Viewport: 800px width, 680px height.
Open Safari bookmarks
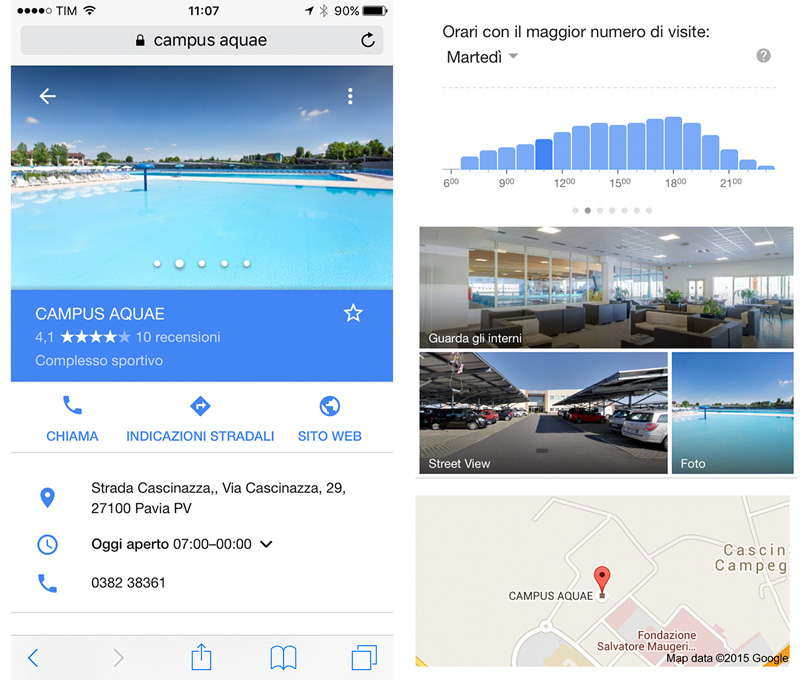[x=283, y=657]
